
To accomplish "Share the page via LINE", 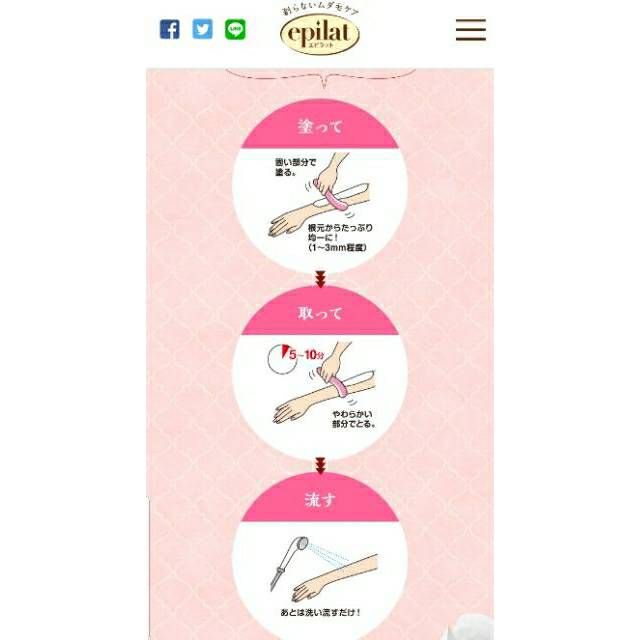I will [x=236, y=29].
